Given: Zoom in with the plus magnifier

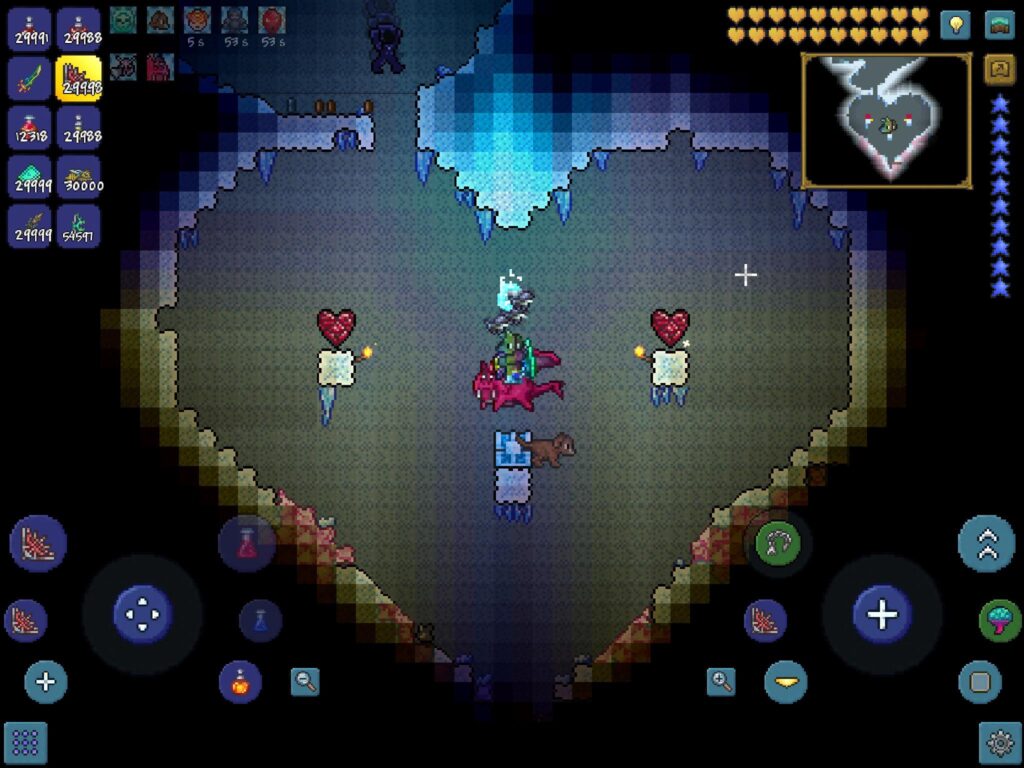Looking at the screenshot, I should 720,682.
